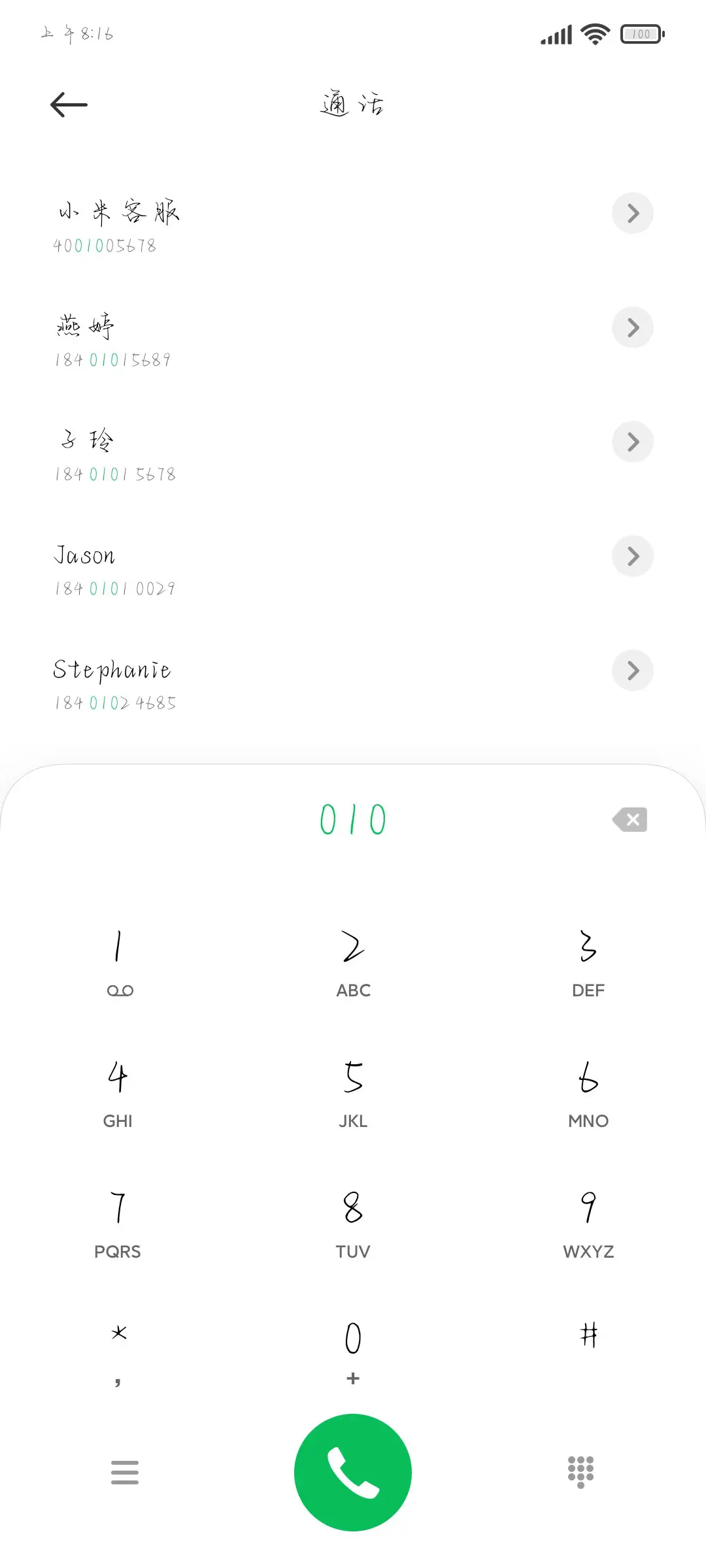Open details chevron for Jason

(632, 556)
